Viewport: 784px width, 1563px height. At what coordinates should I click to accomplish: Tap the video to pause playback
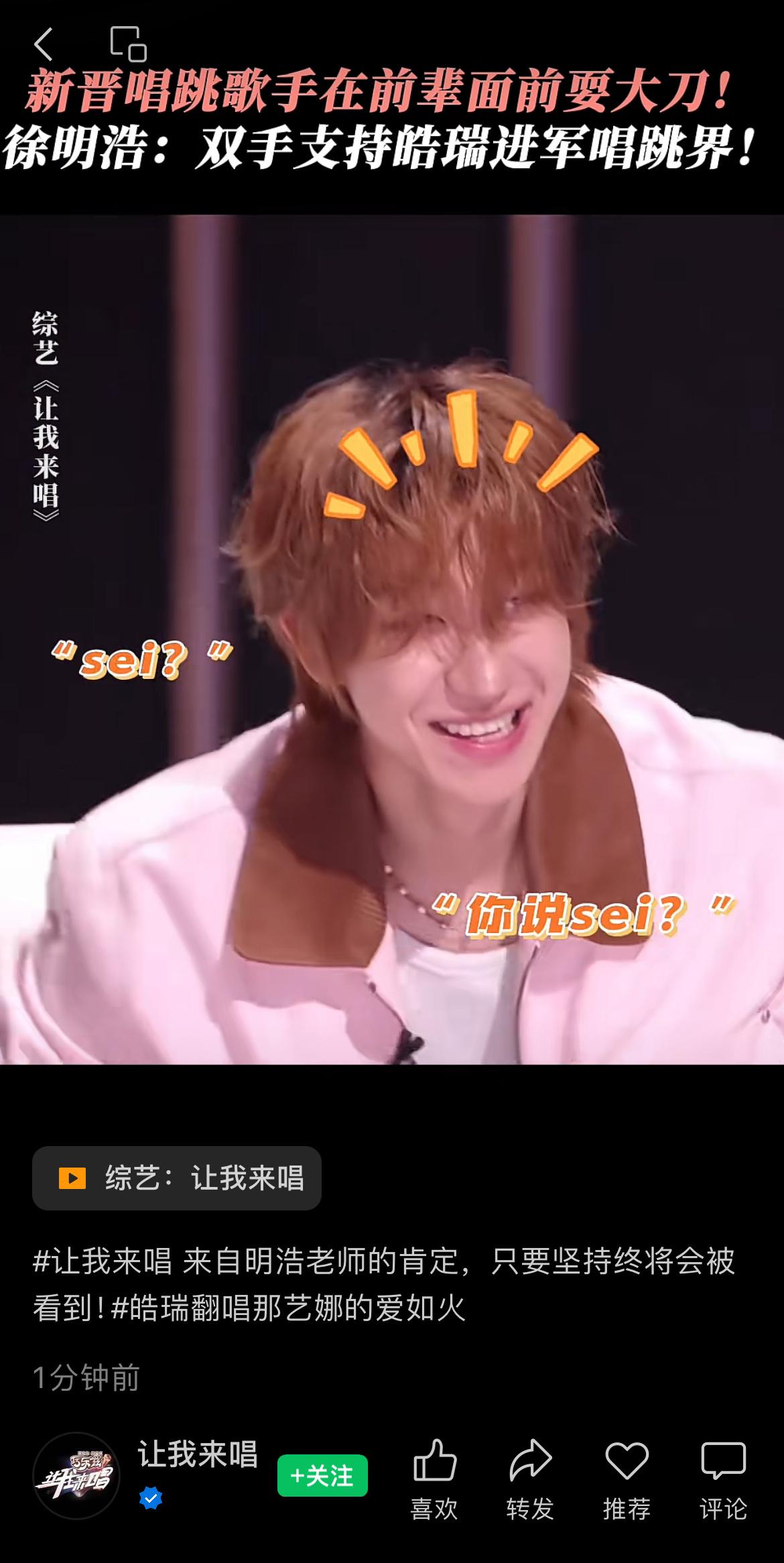click(x=392, y=639)
